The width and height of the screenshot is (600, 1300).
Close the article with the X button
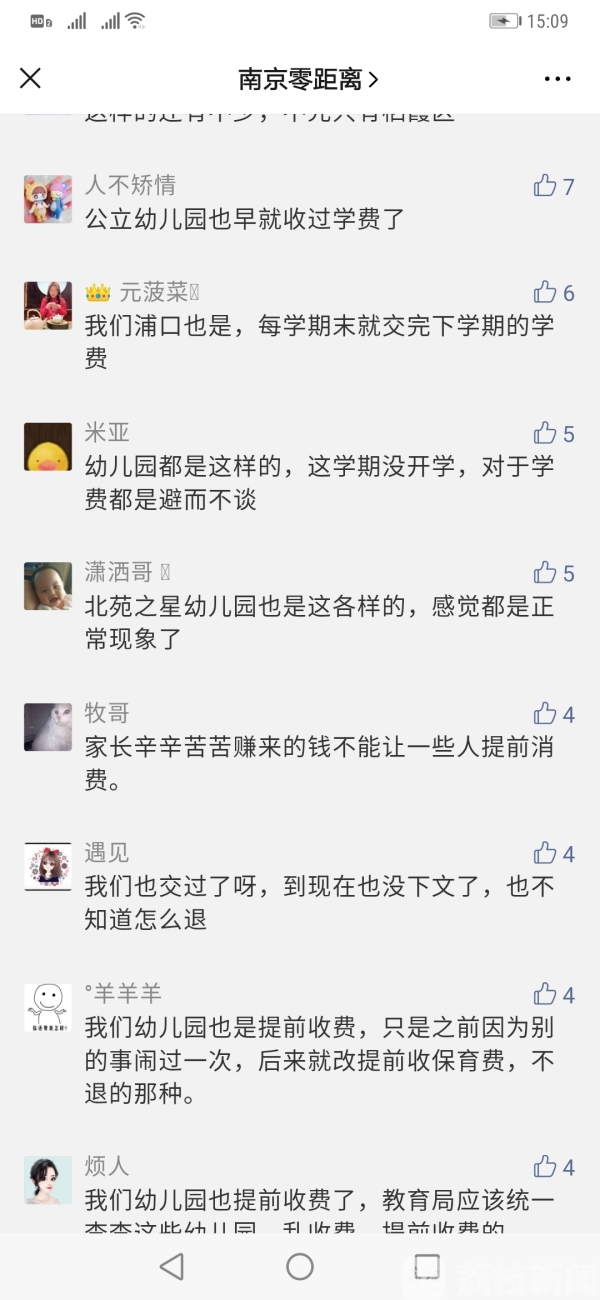pyautogui.click(x=31, y=78)
